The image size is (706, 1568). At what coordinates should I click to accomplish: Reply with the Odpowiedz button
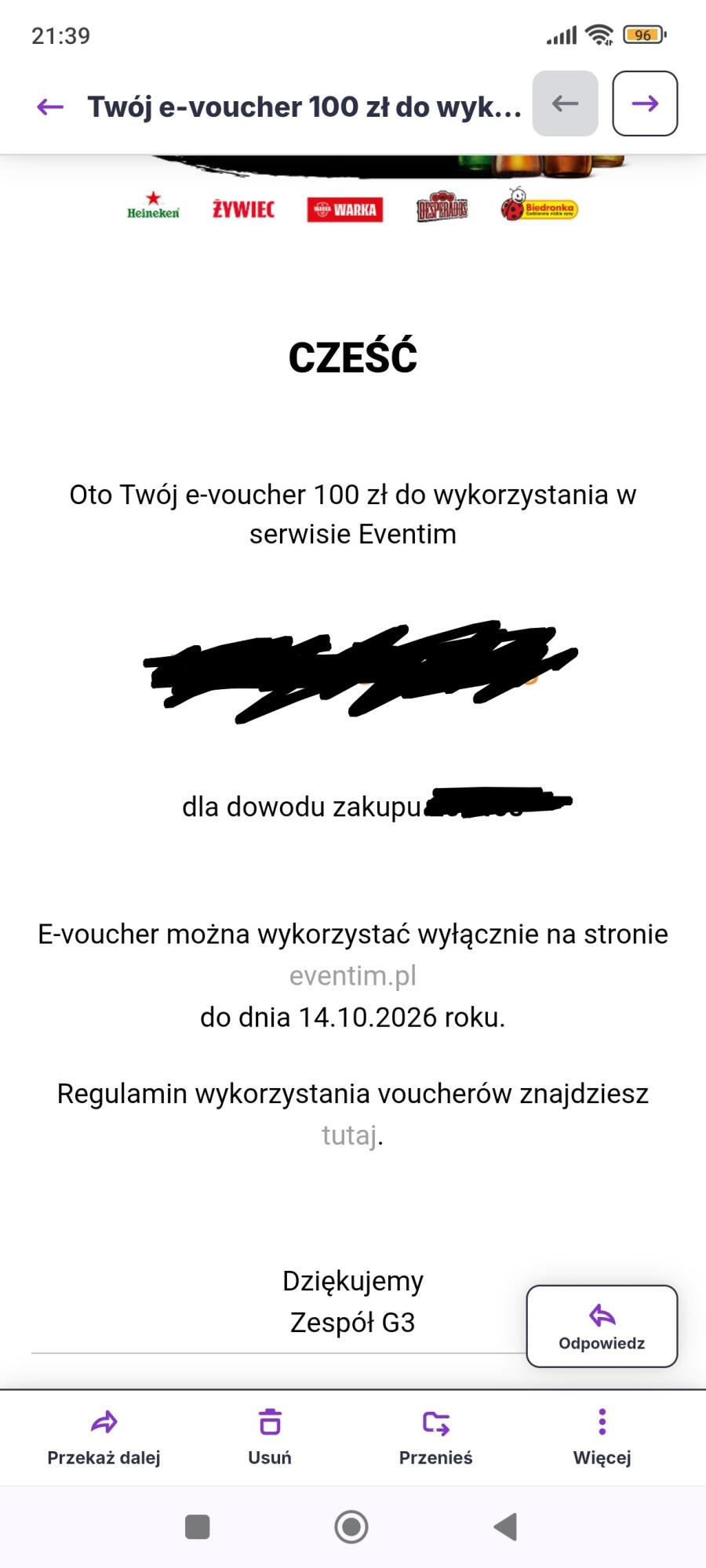[x=602, y=1327]
